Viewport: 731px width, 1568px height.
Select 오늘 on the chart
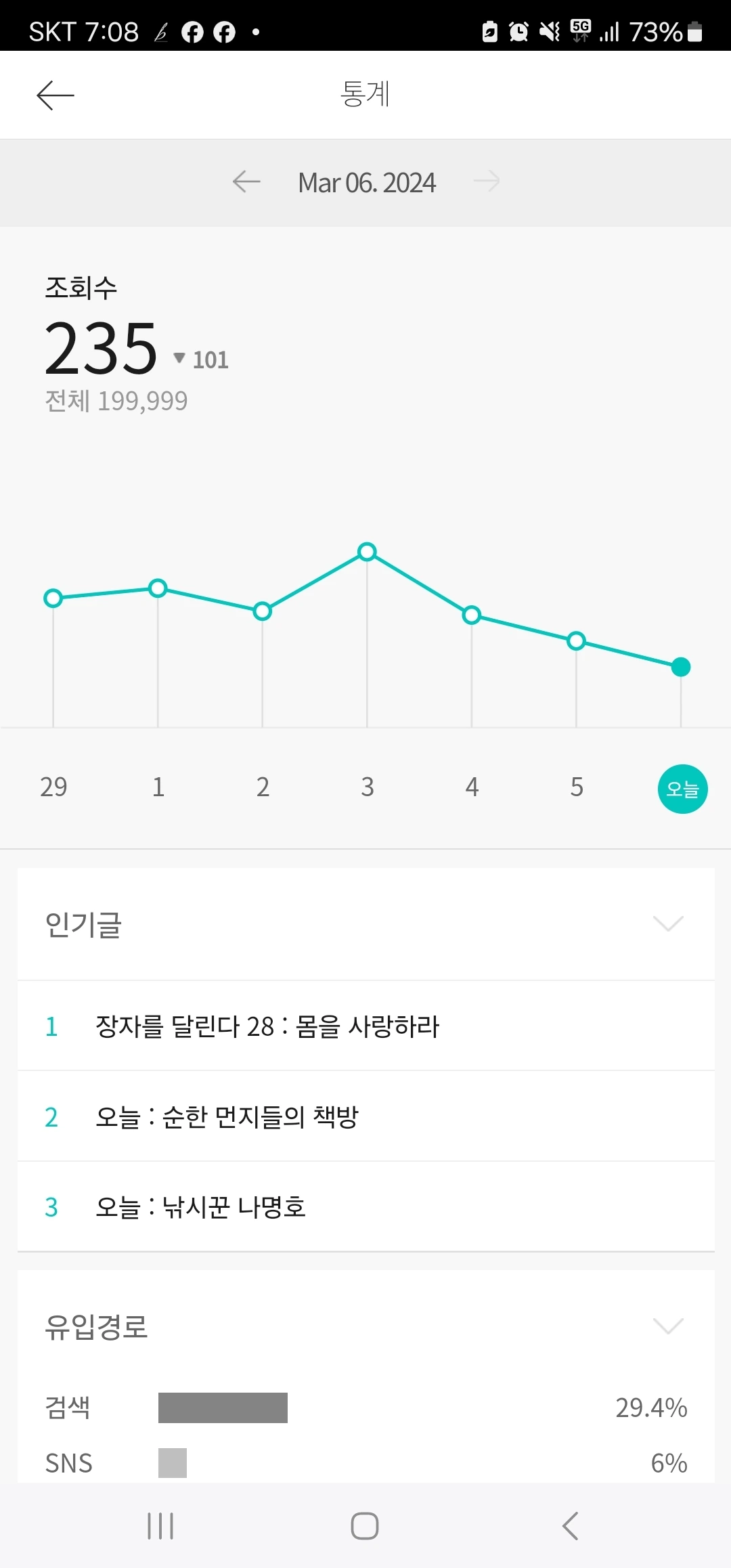click(x=682, y=789)
